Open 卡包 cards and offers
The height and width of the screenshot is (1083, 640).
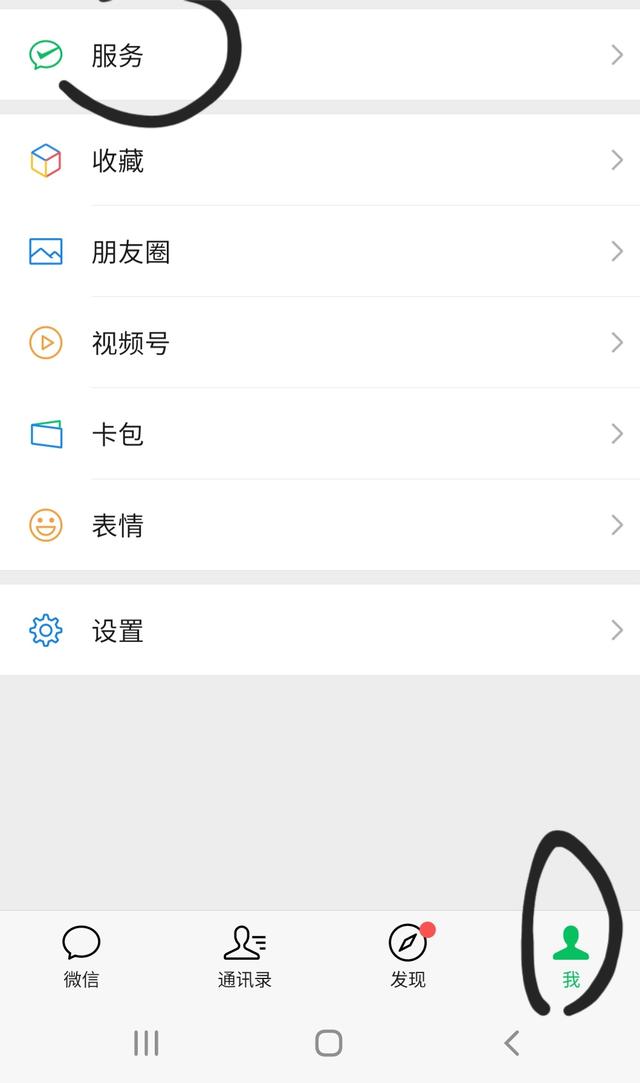tap(320, 434)
